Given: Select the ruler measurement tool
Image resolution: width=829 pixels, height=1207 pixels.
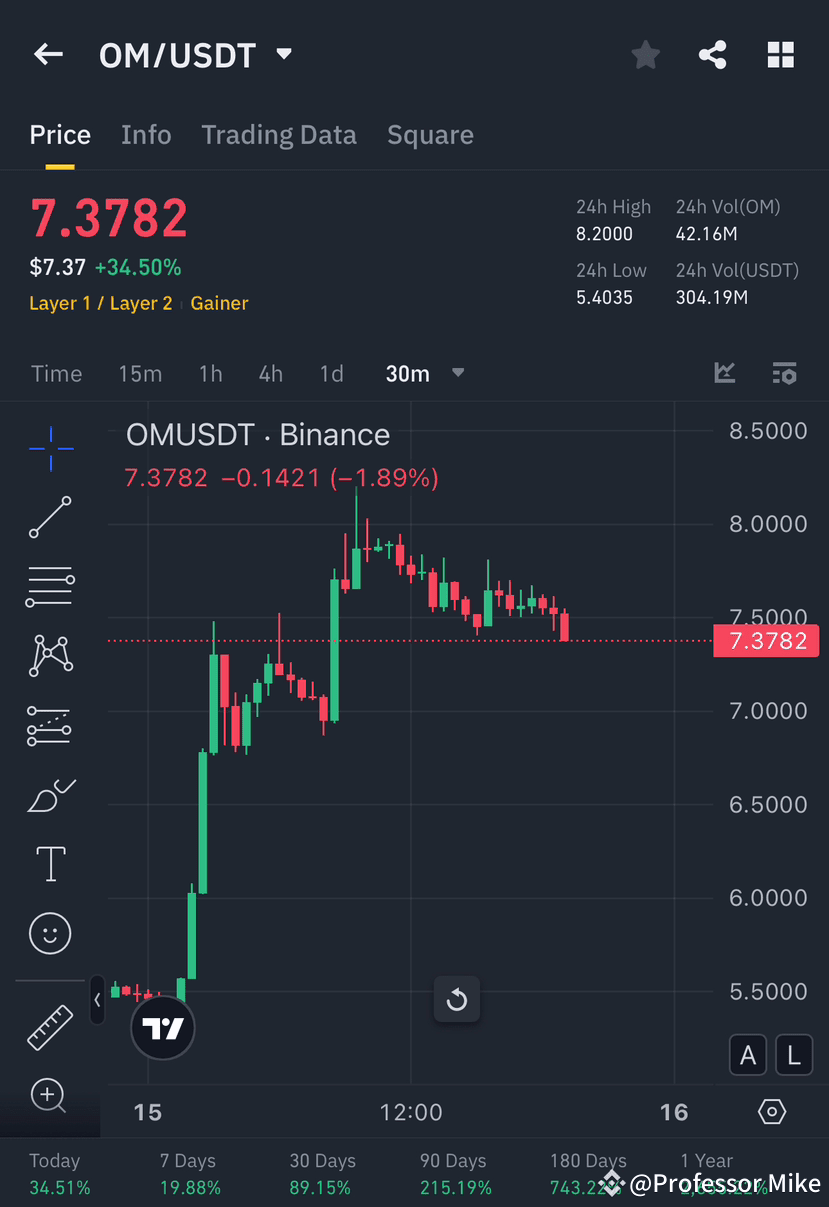Looking at the screenshot, I should [49, 1025].
